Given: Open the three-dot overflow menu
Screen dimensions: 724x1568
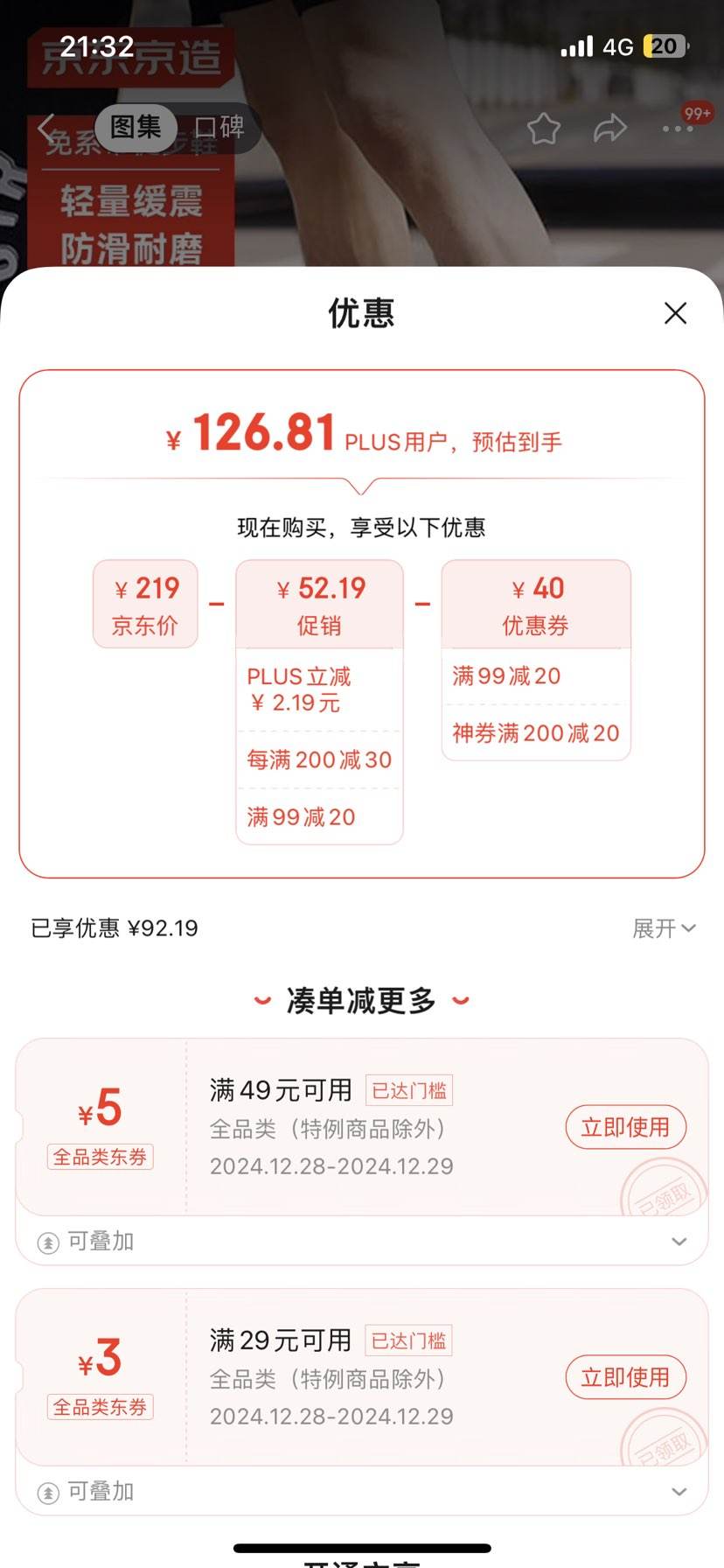Looking at the screenshot, I should pos(678,129).
